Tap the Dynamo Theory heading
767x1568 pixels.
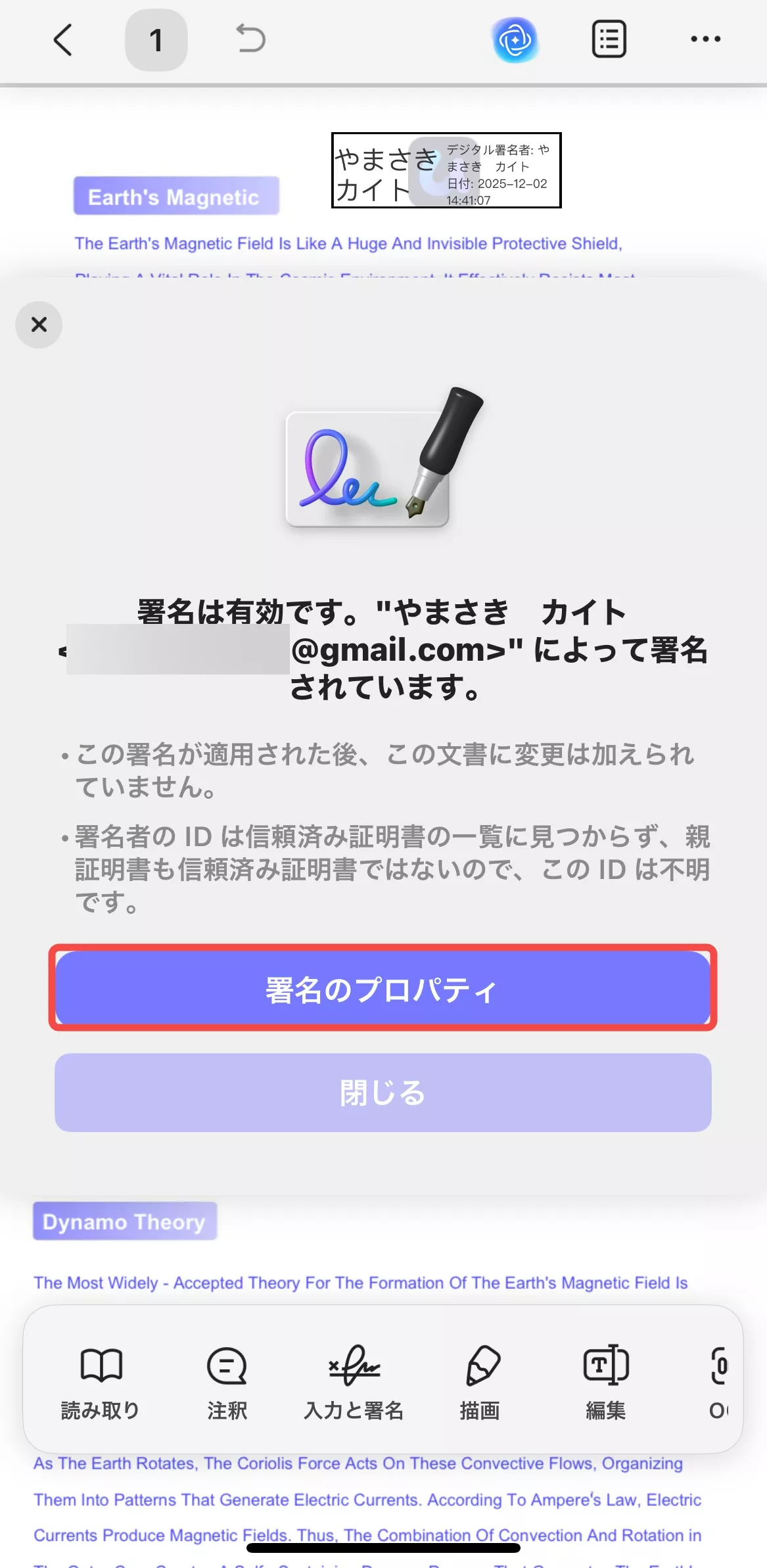[124, 1221]
